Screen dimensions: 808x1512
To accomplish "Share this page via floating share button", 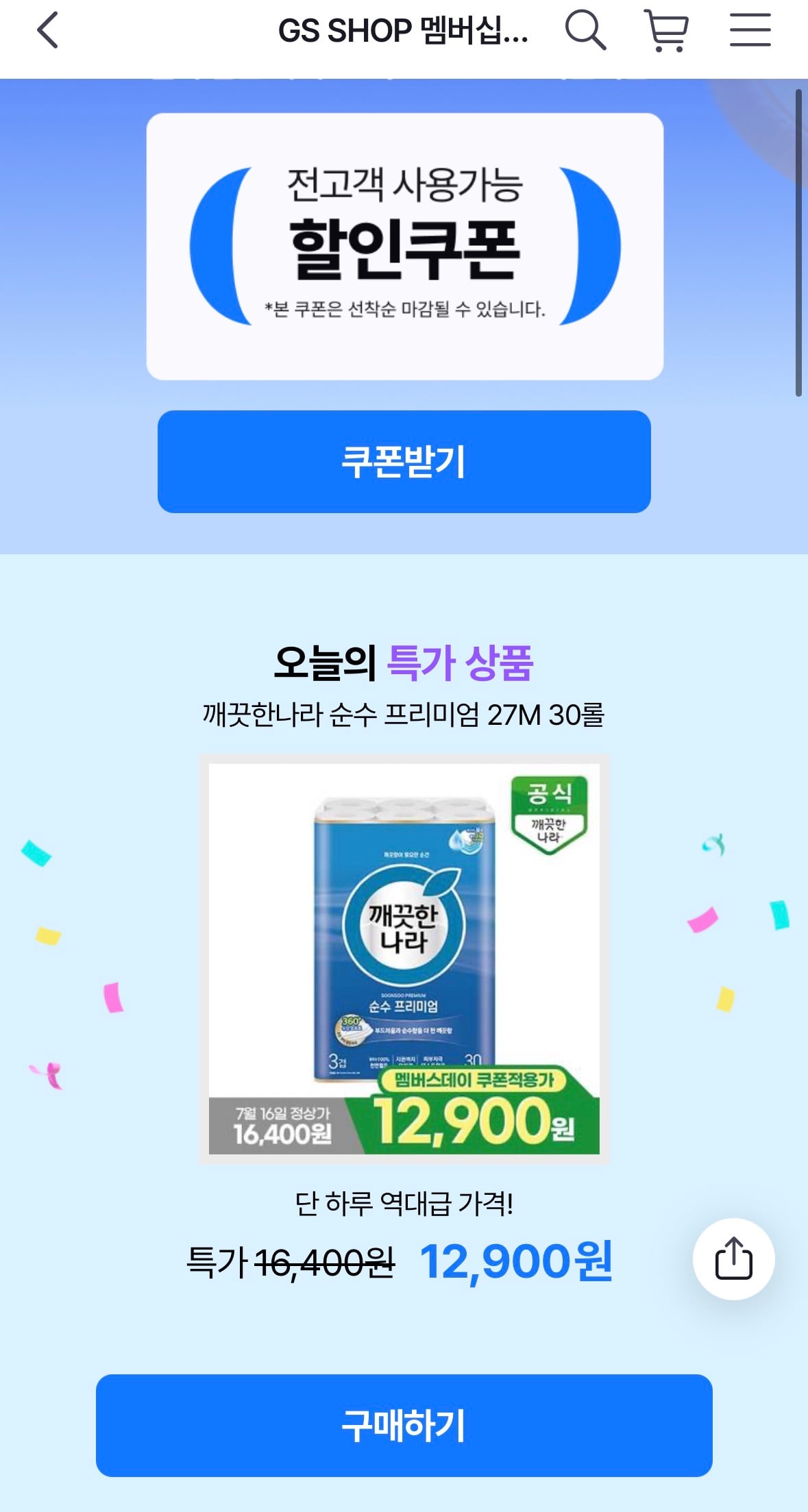I will (733, 1259).
